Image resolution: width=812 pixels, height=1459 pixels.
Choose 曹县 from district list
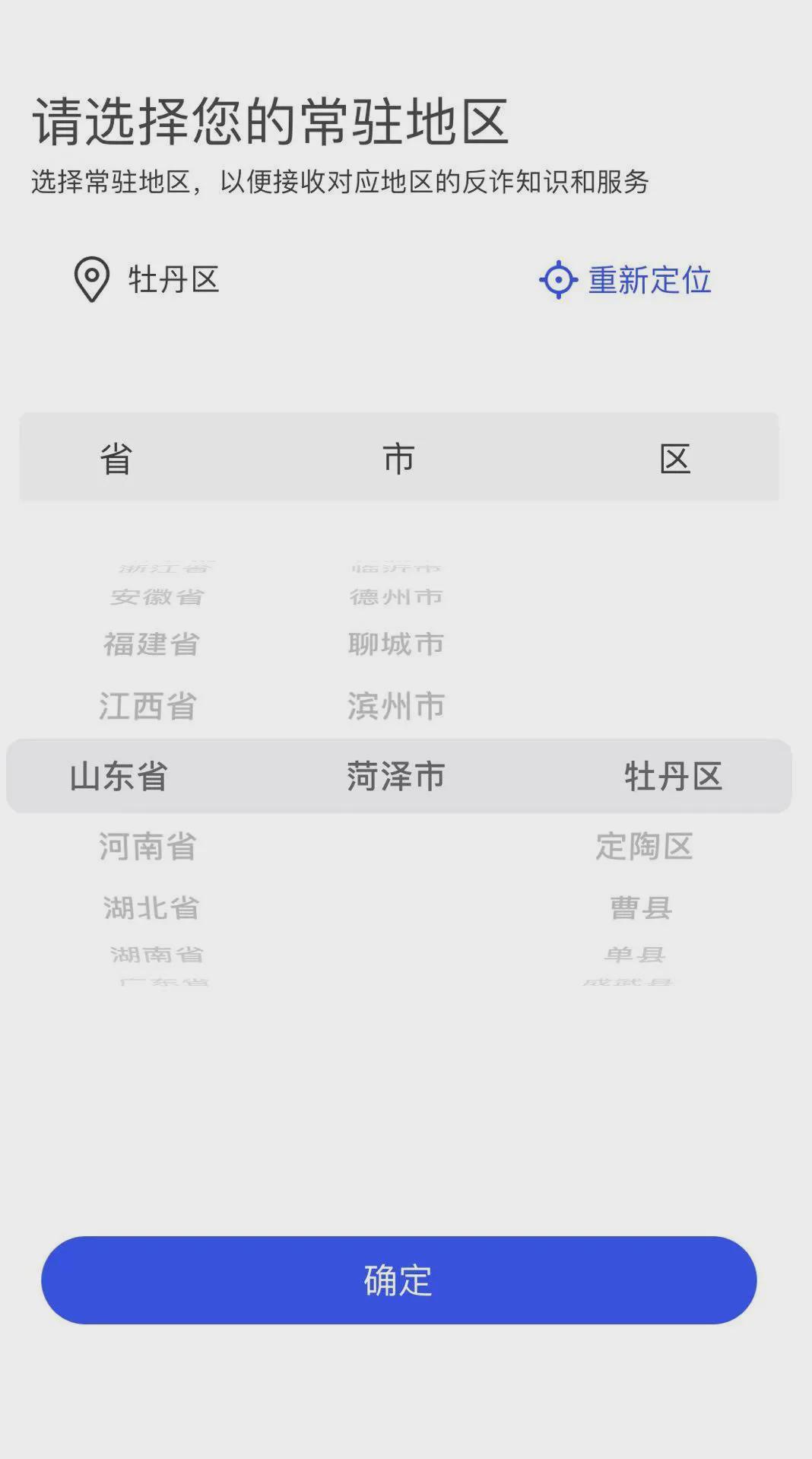coord(641,908)
